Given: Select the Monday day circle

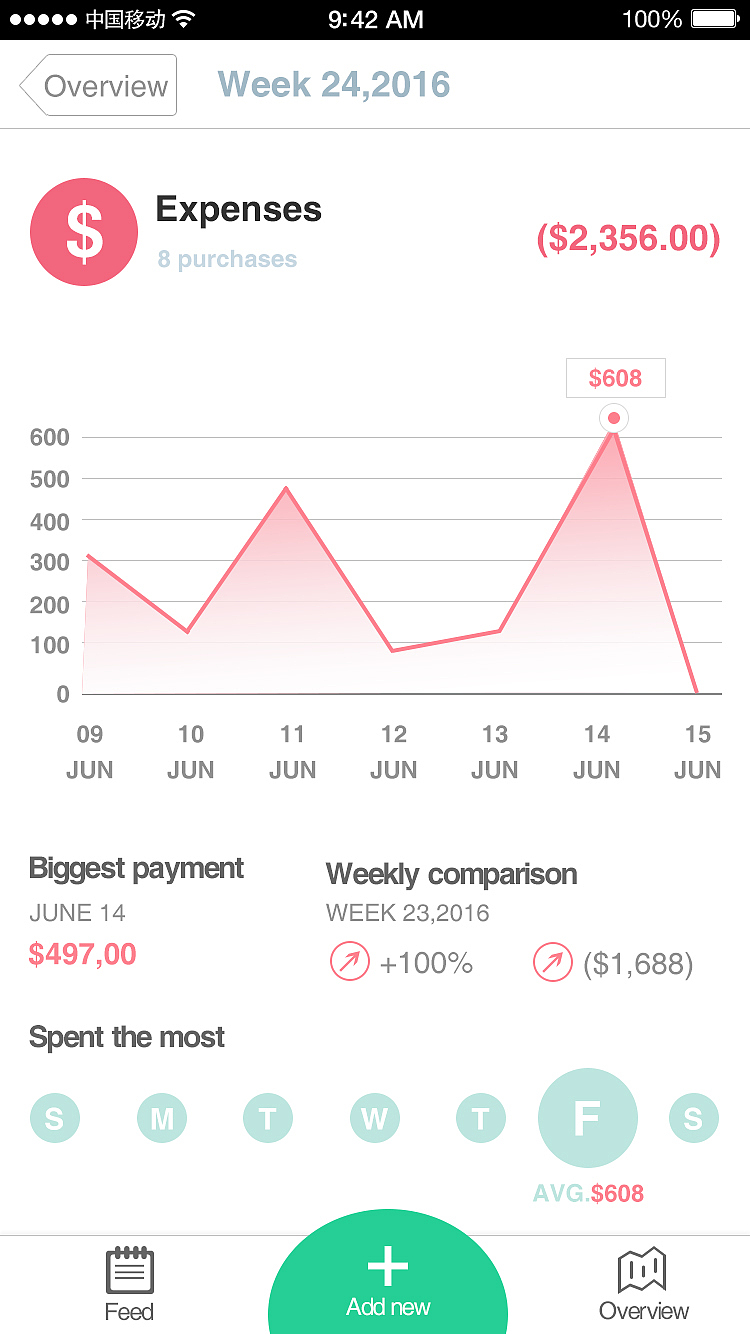Looking at the screenshot, I should click(x=162, y=1118).
